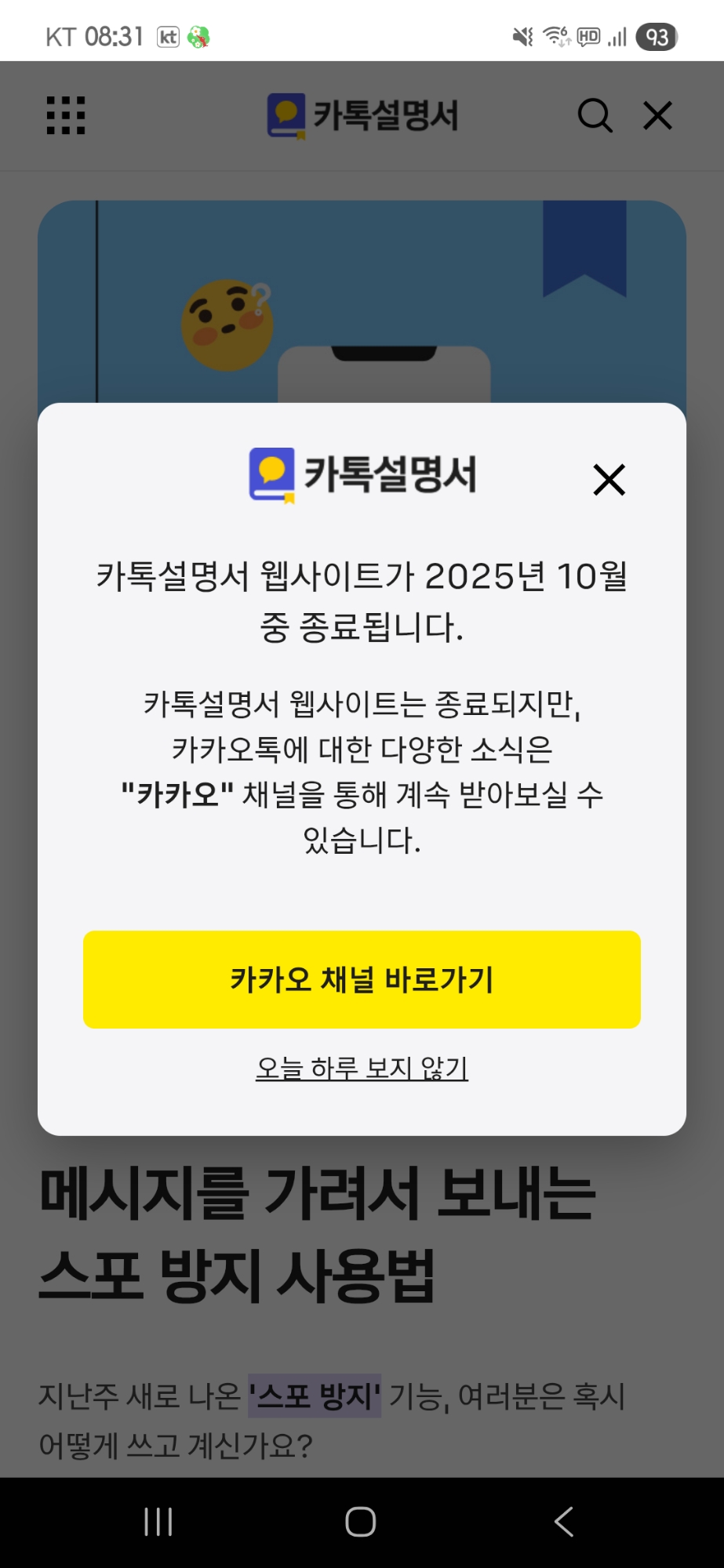Go to the system home screen
This screenshot has width=724, height=1568.
coord(361,1522)
